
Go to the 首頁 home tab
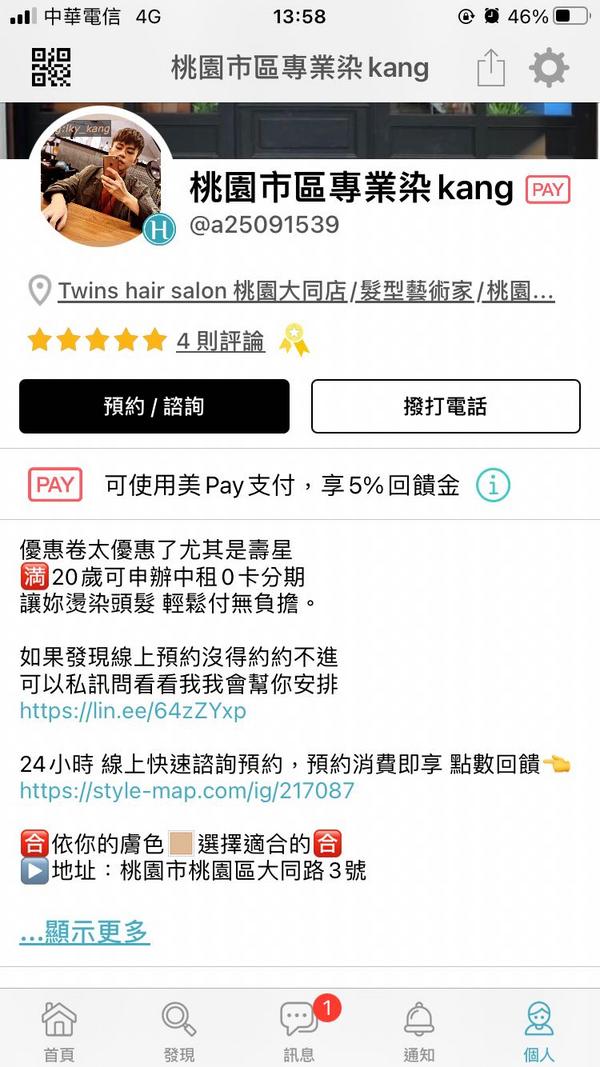[59, 1030]
